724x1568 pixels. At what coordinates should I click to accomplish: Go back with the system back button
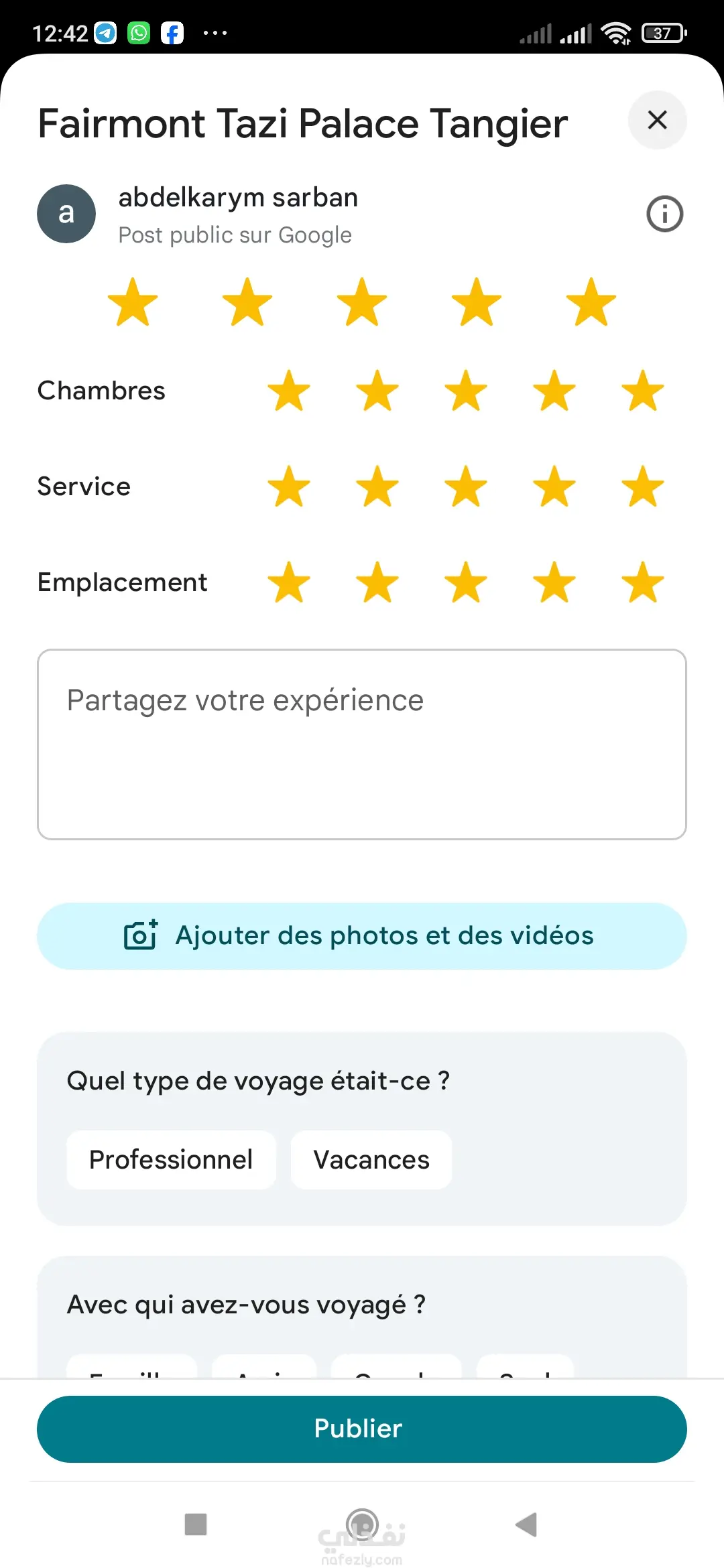527,1524
